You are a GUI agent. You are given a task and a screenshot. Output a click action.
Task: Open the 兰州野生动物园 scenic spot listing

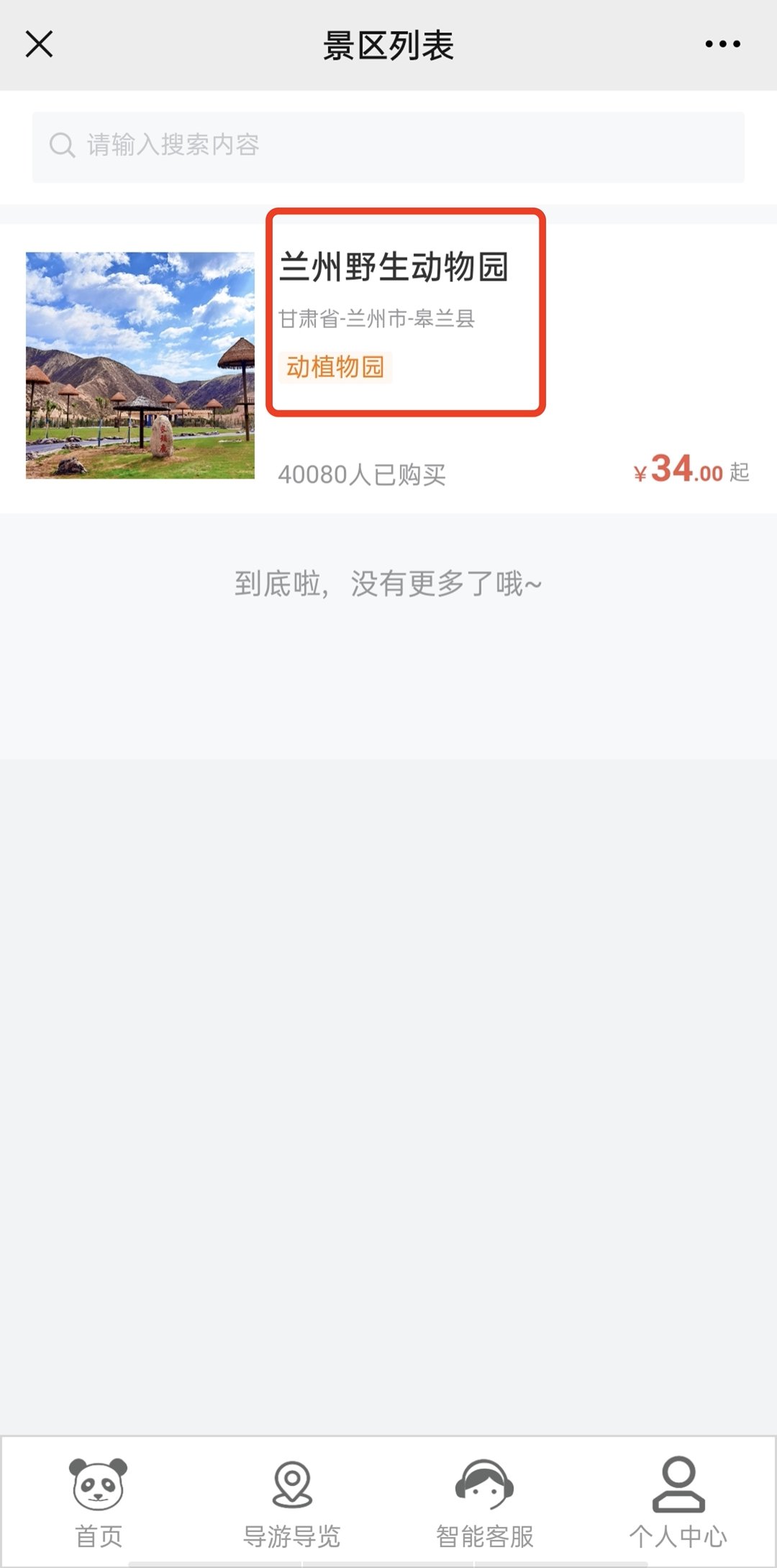394,267
